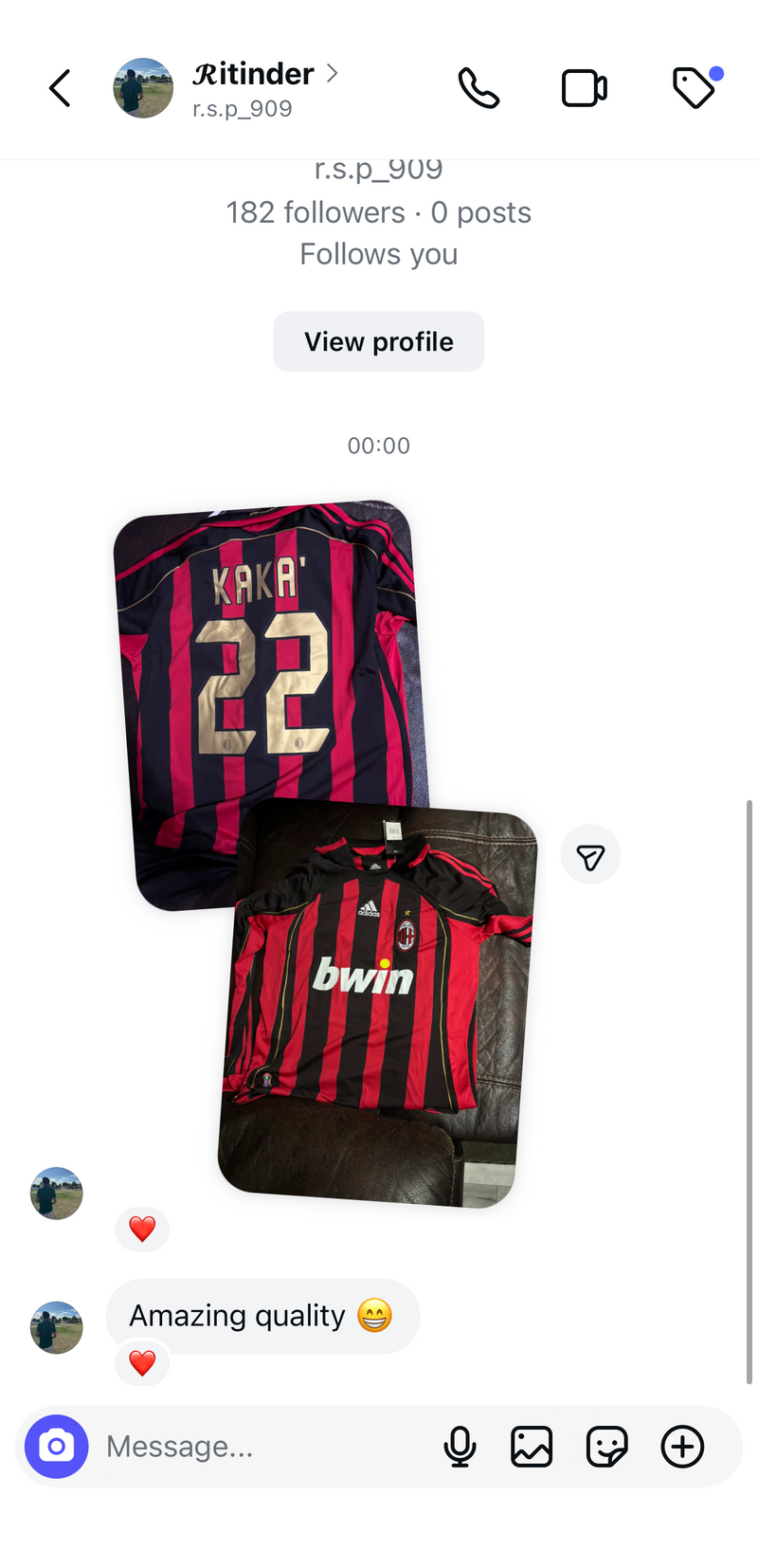Go back with the left arrow
This screenshot has height=1568, width=758.
tap(59, 87)
